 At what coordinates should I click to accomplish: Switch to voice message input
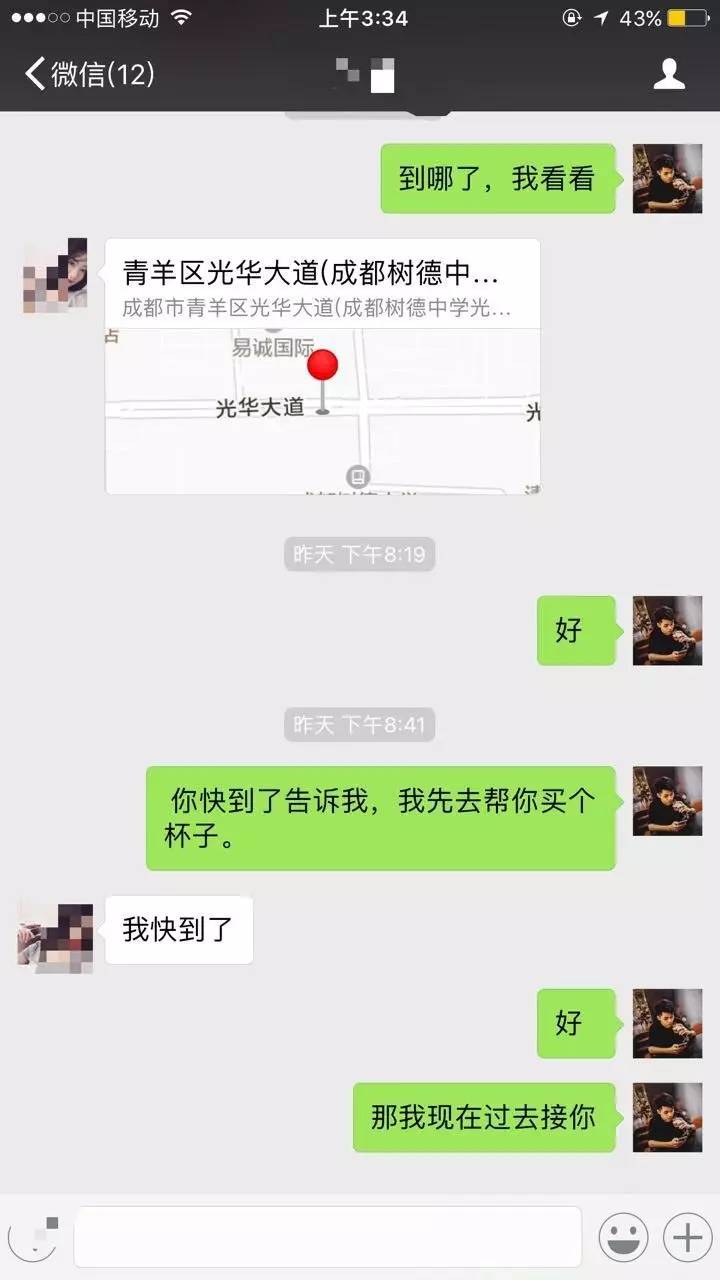32,1238
